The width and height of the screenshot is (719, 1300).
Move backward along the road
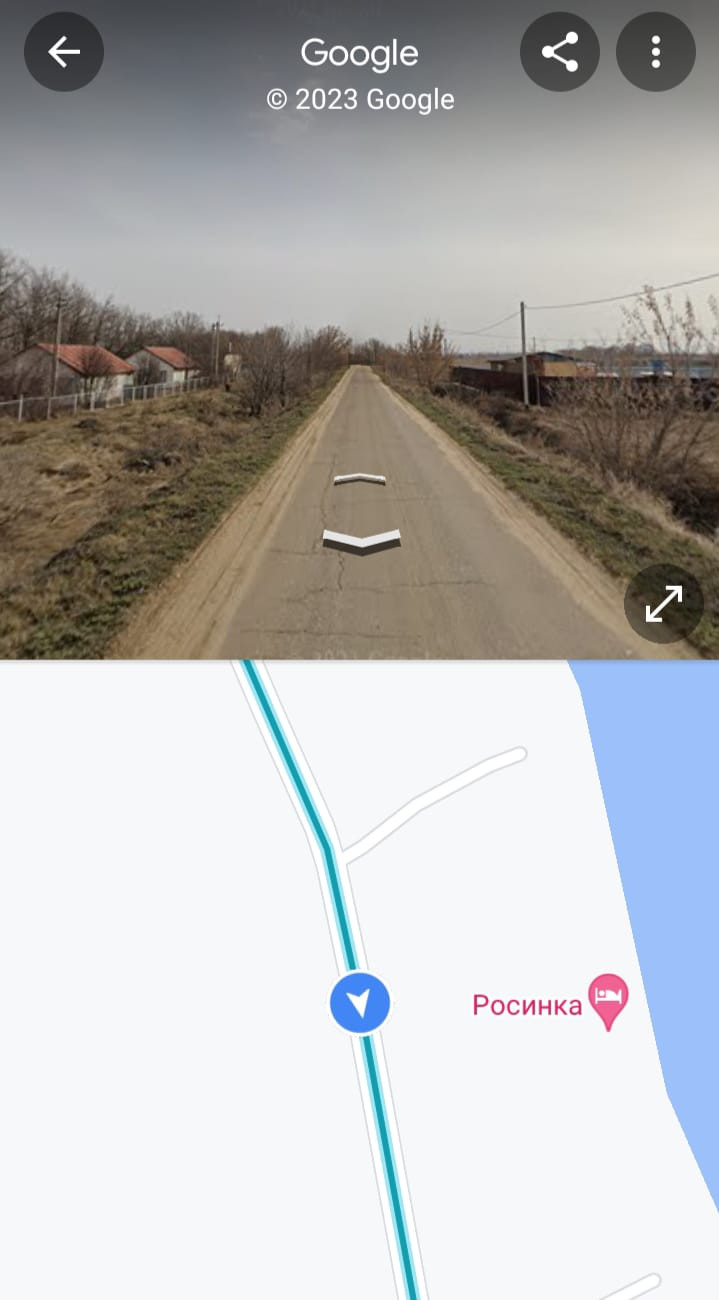[x=361, y=541]
